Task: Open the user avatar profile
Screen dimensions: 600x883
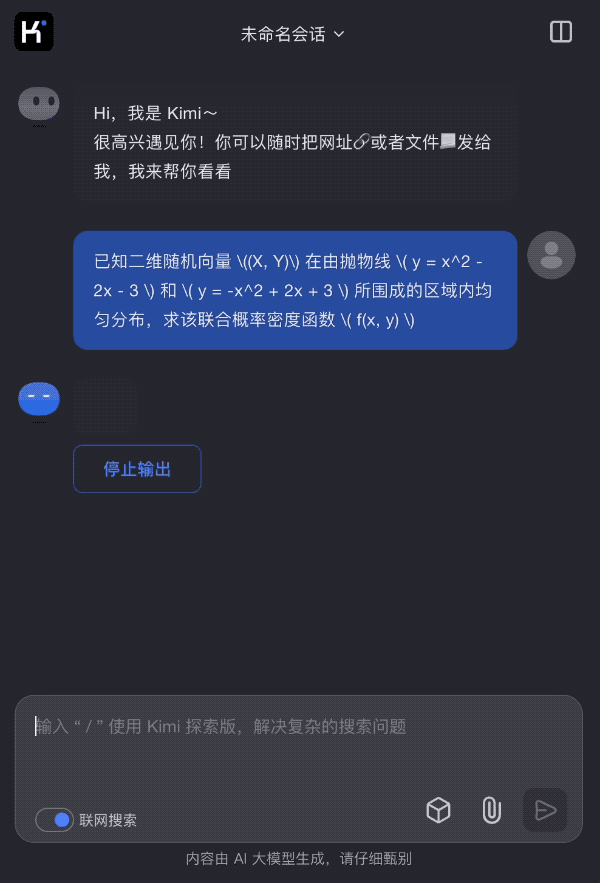Action: 551,255
